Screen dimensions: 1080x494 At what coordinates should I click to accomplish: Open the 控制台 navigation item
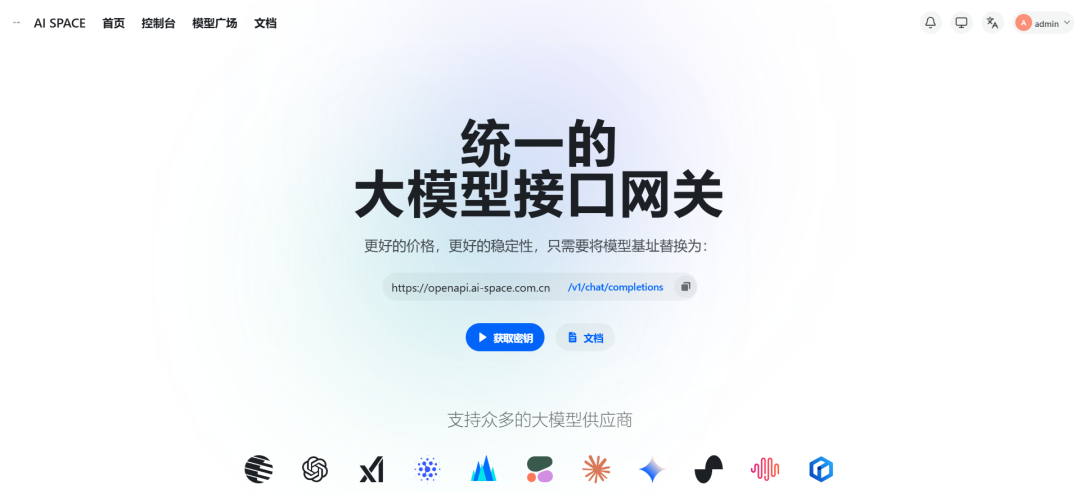158,23
